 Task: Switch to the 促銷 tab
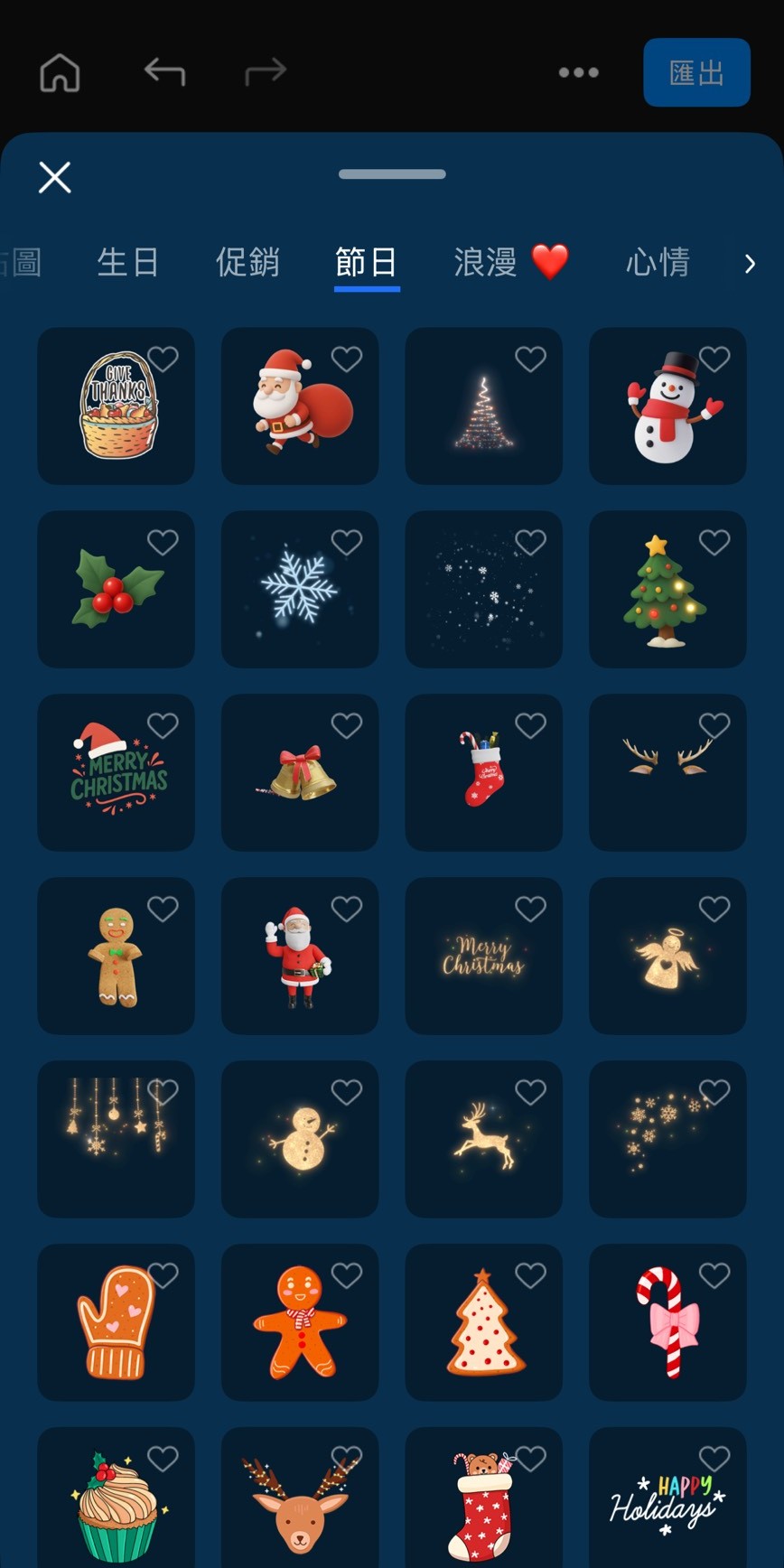(x=247, y=263)
